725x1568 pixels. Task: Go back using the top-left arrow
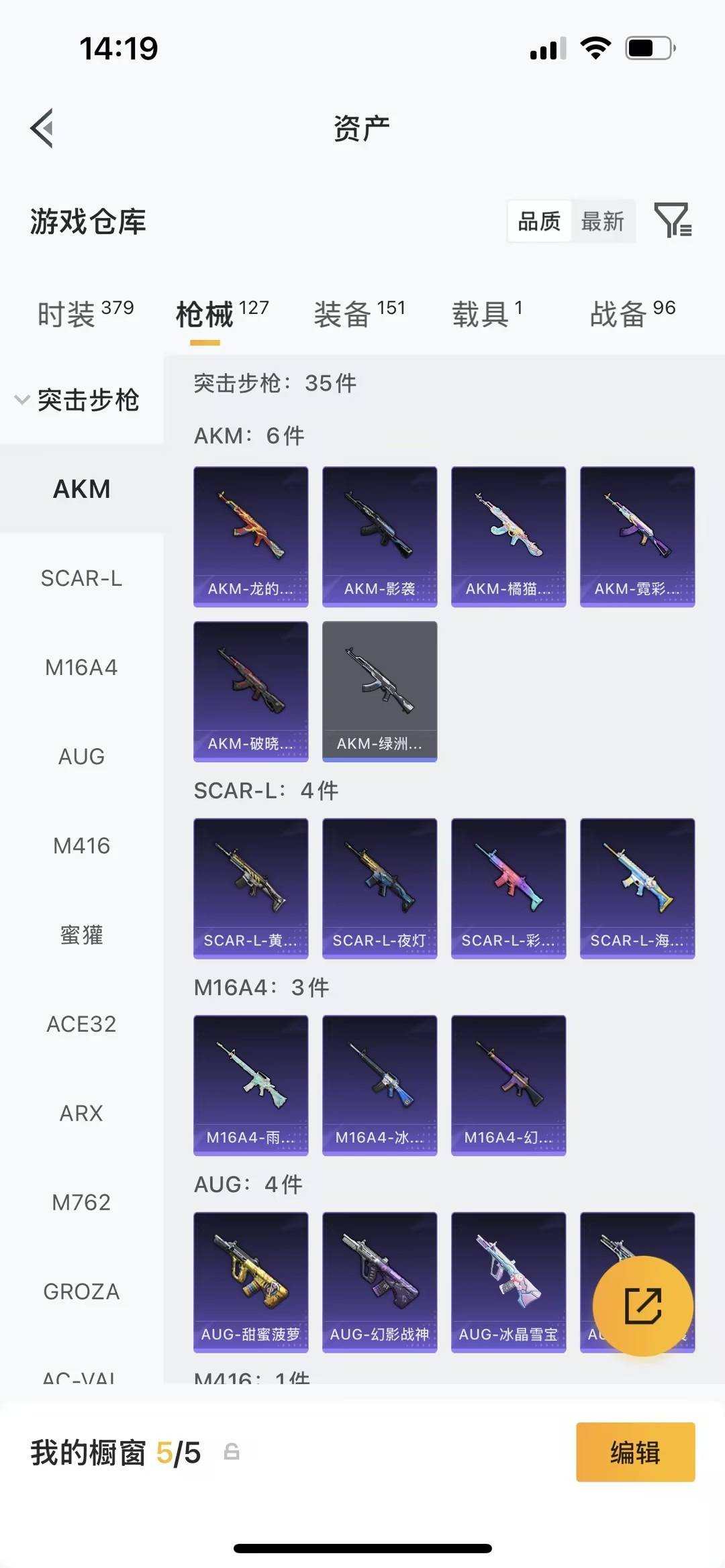click(x=42, y=127)
